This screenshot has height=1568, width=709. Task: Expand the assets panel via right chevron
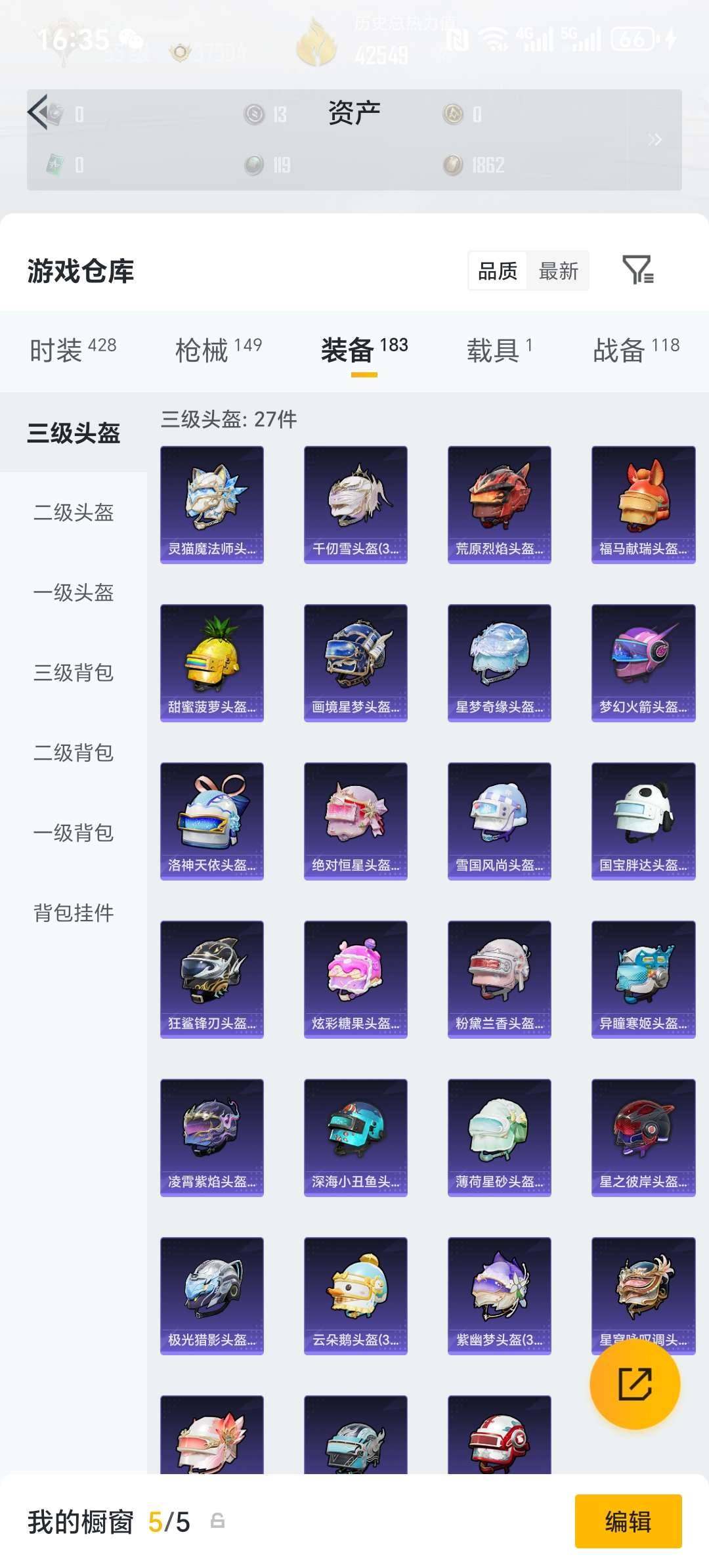pyautogui.click(x=654, y=139)
